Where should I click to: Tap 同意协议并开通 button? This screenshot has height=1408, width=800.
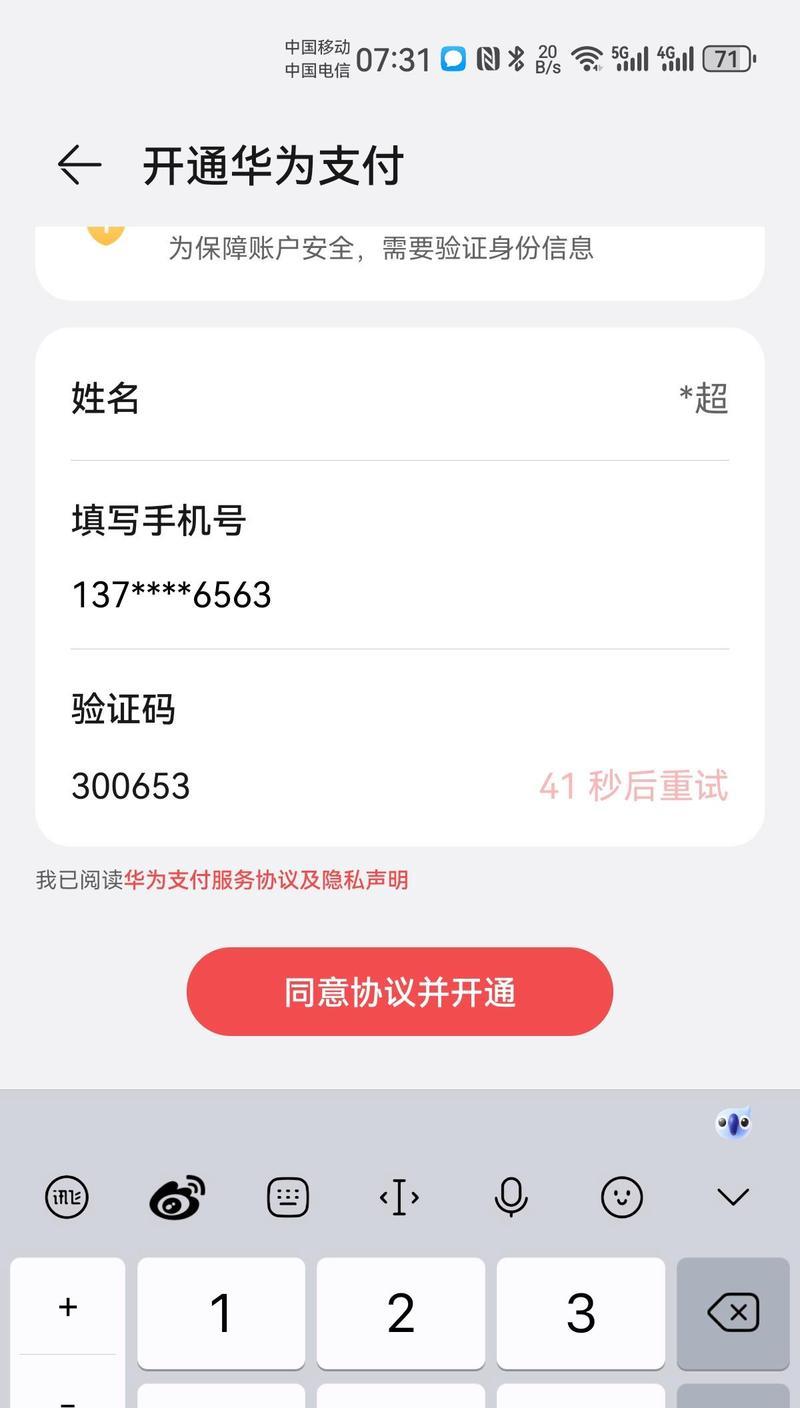point(400,992)
